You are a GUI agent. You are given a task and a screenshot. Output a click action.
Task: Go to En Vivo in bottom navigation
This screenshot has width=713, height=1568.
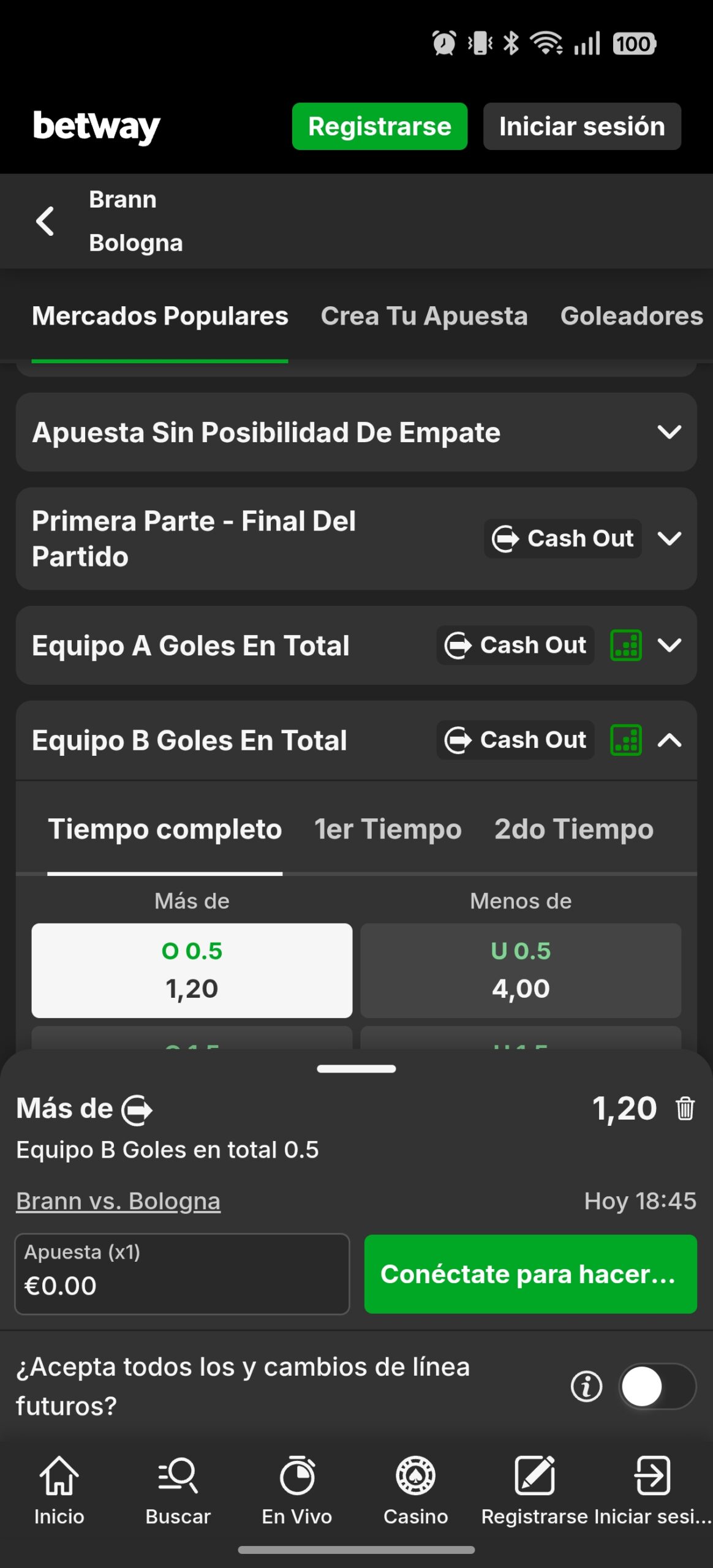297,1490
